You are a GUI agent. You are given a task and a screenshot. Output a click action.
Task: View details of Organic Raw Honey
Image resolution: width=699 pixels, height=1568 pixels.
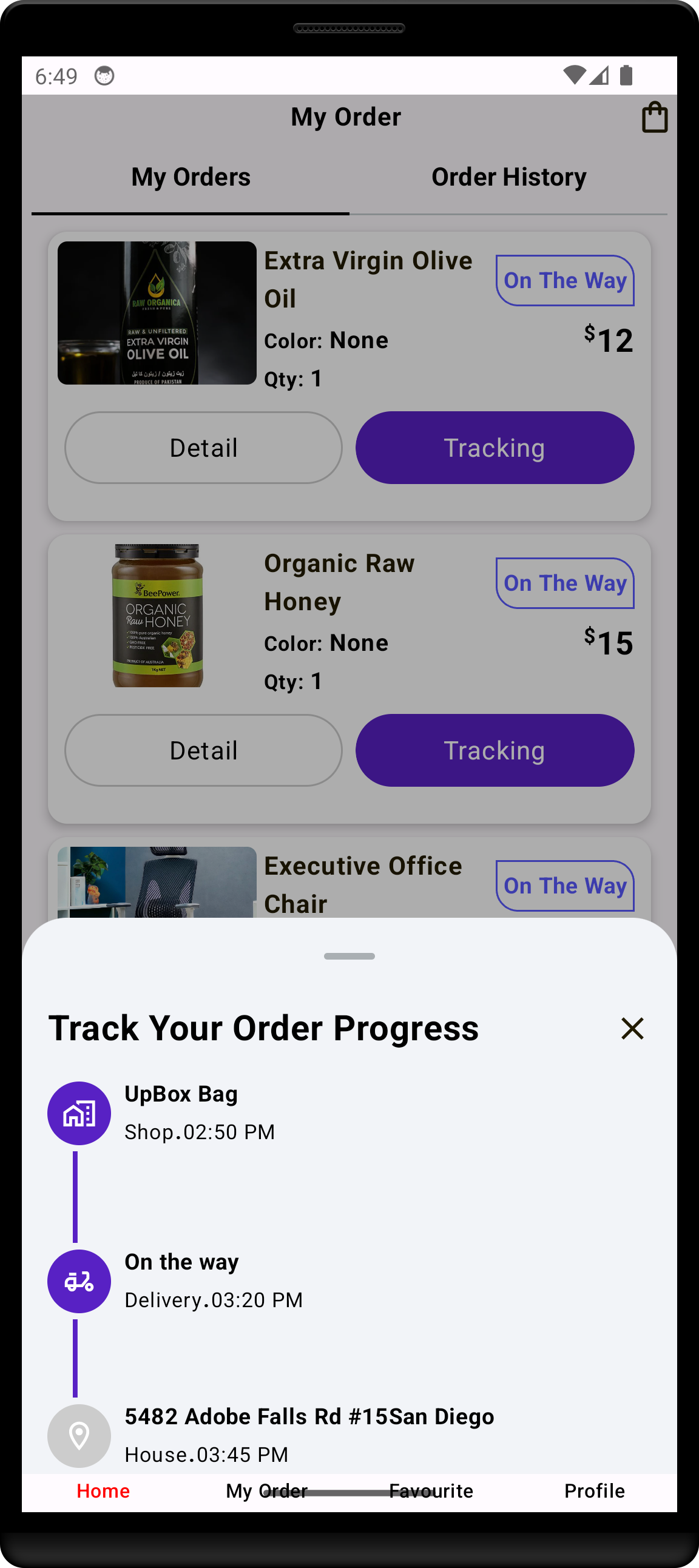click(x=203, y=750)
